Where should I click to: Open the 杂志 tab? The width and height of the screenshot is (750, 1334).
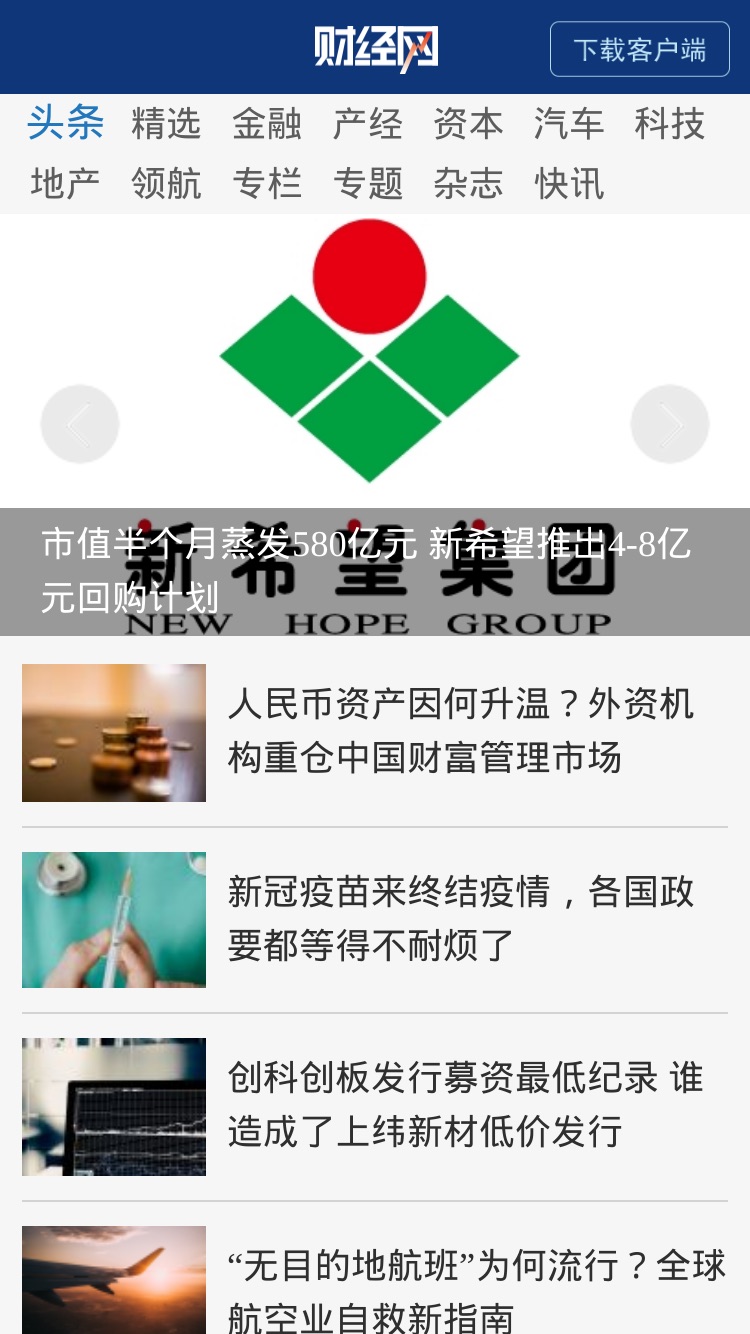[468, 184]
